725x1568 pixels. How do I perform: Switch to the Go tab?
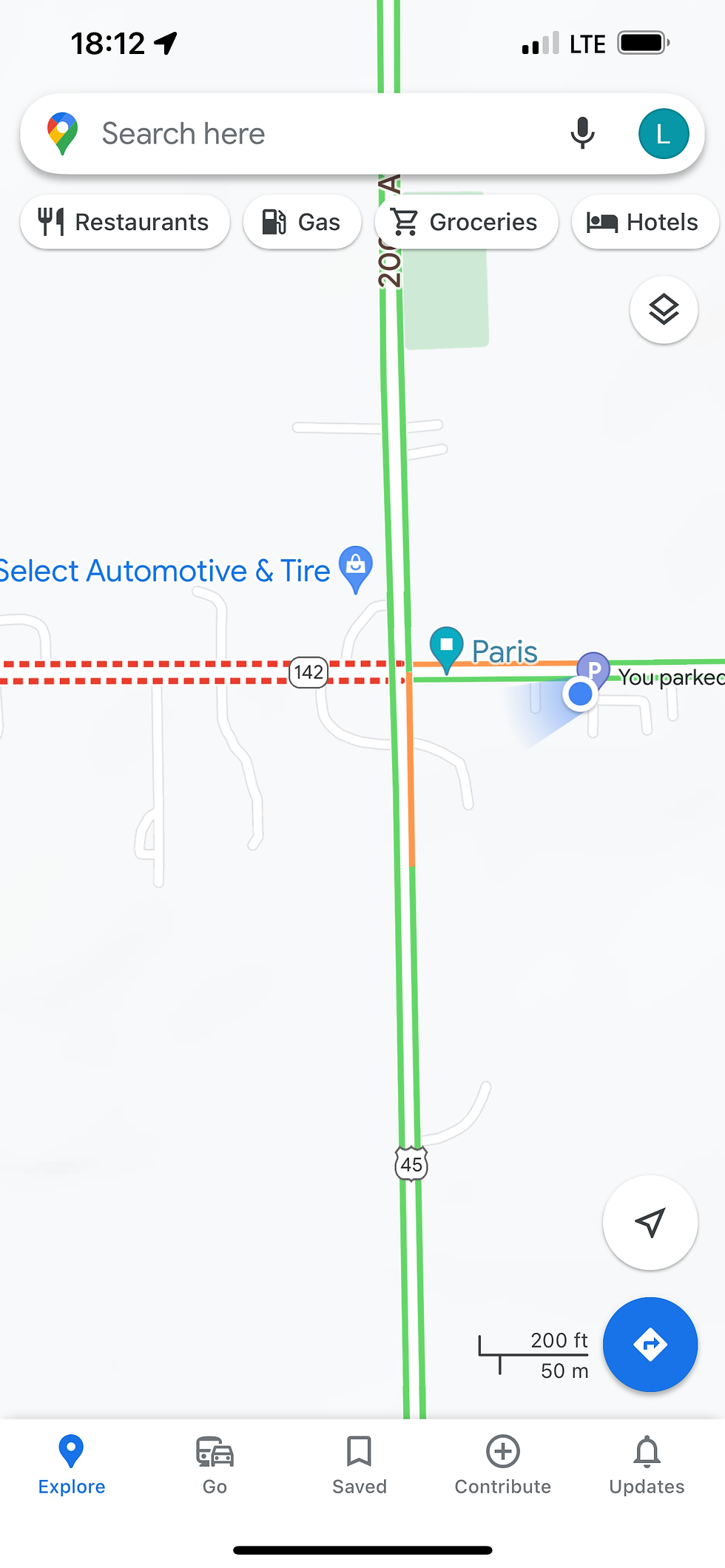pos(215,1464)
